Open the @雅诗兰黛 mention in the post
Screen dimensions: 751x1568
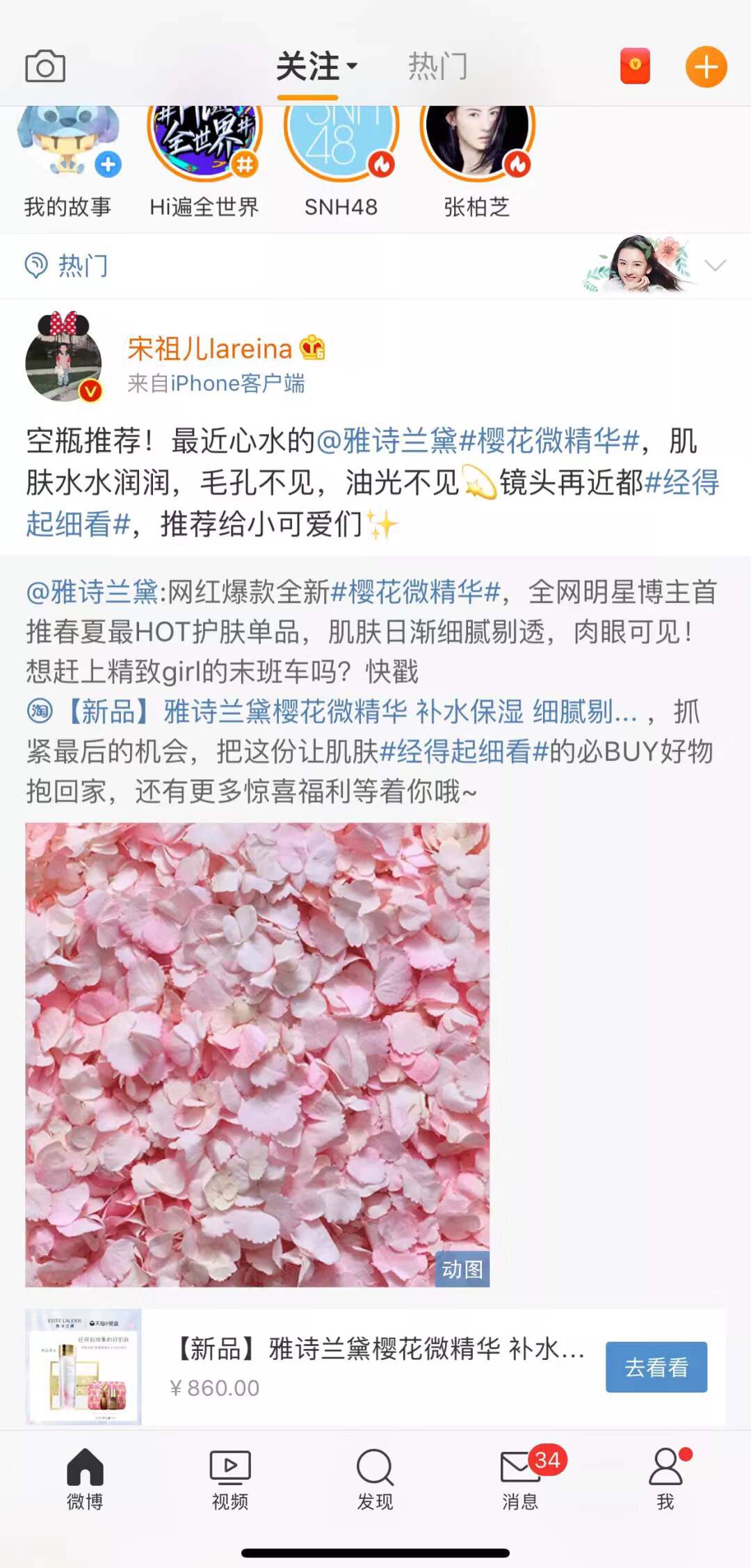click(386, 441)
